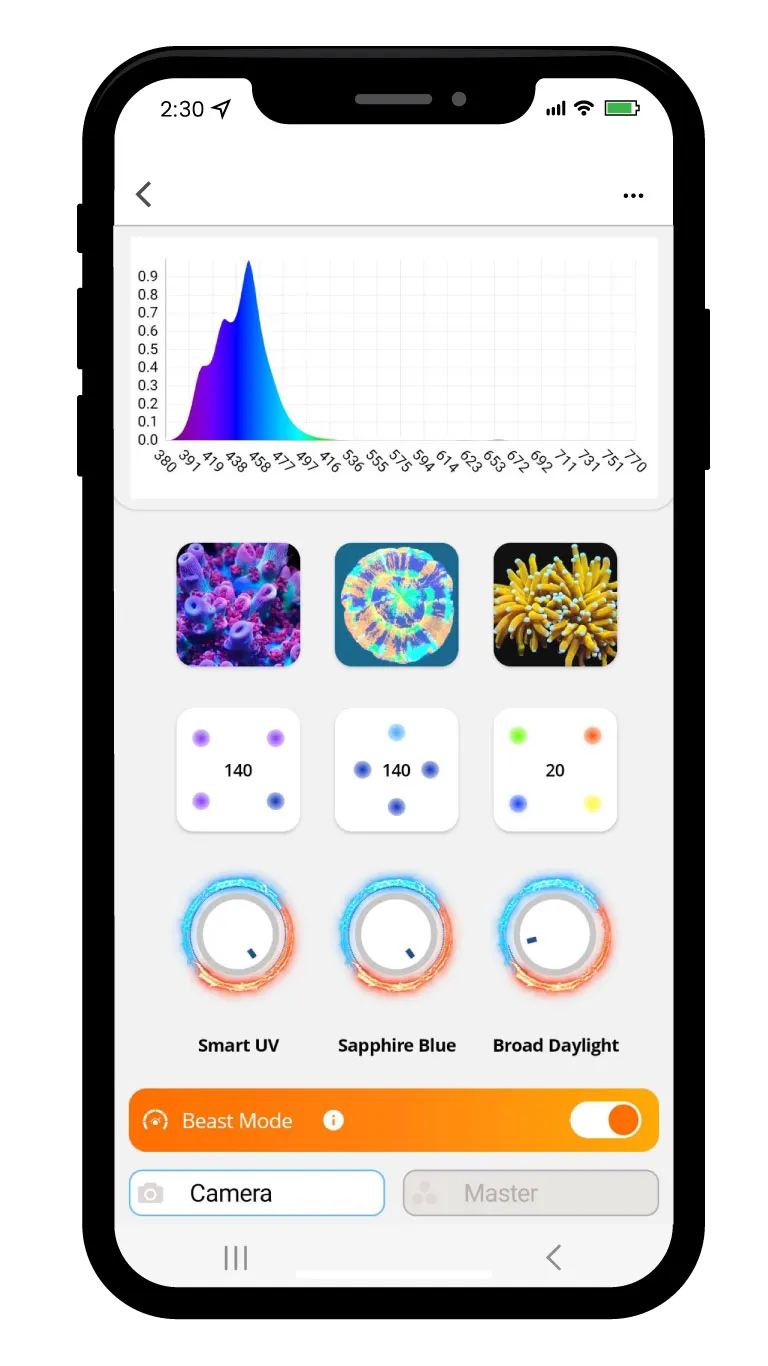
Task: Select the yellow torch coral preset image
Action: [555, 604]
